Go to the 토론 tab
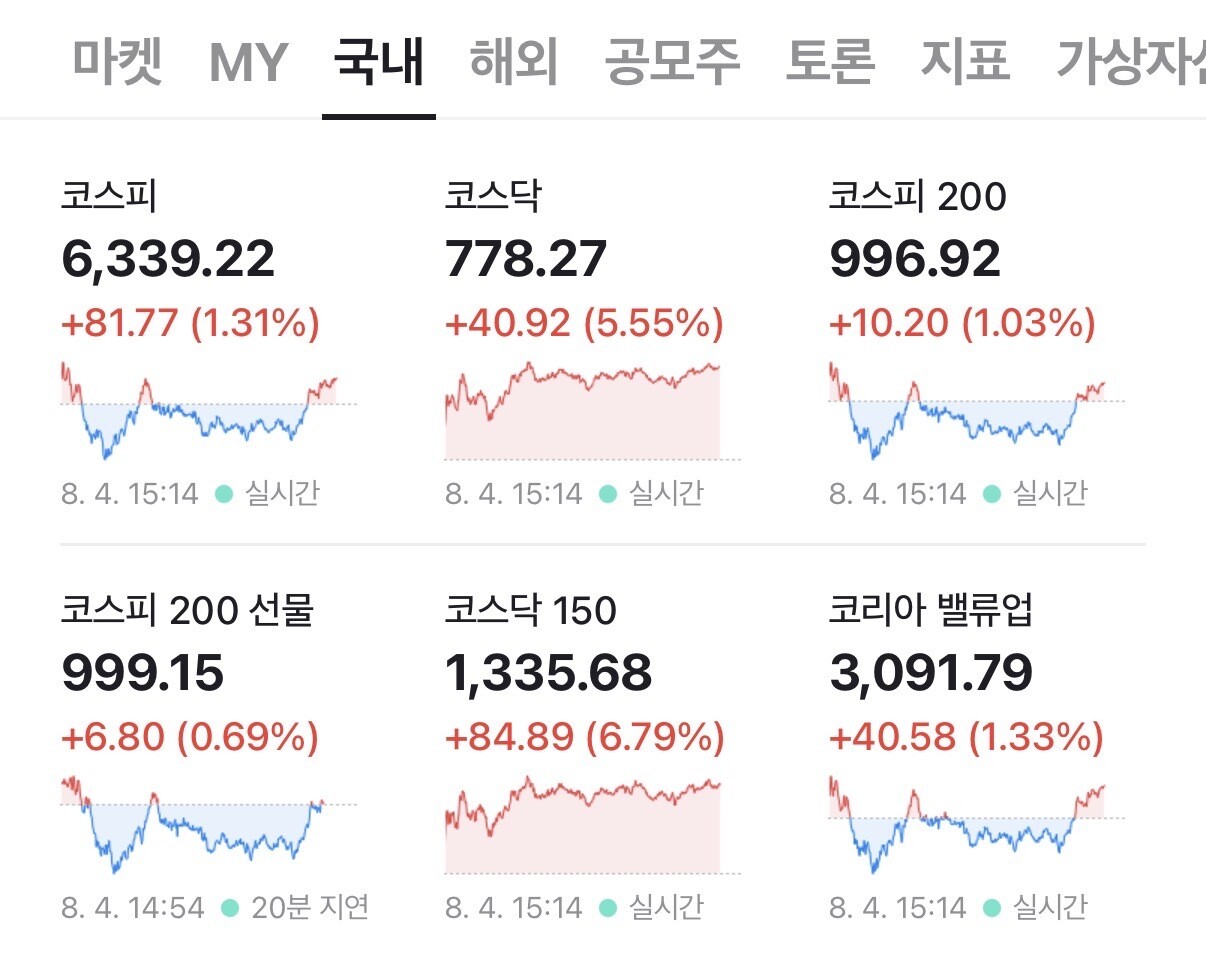 (x=830, y=62)
